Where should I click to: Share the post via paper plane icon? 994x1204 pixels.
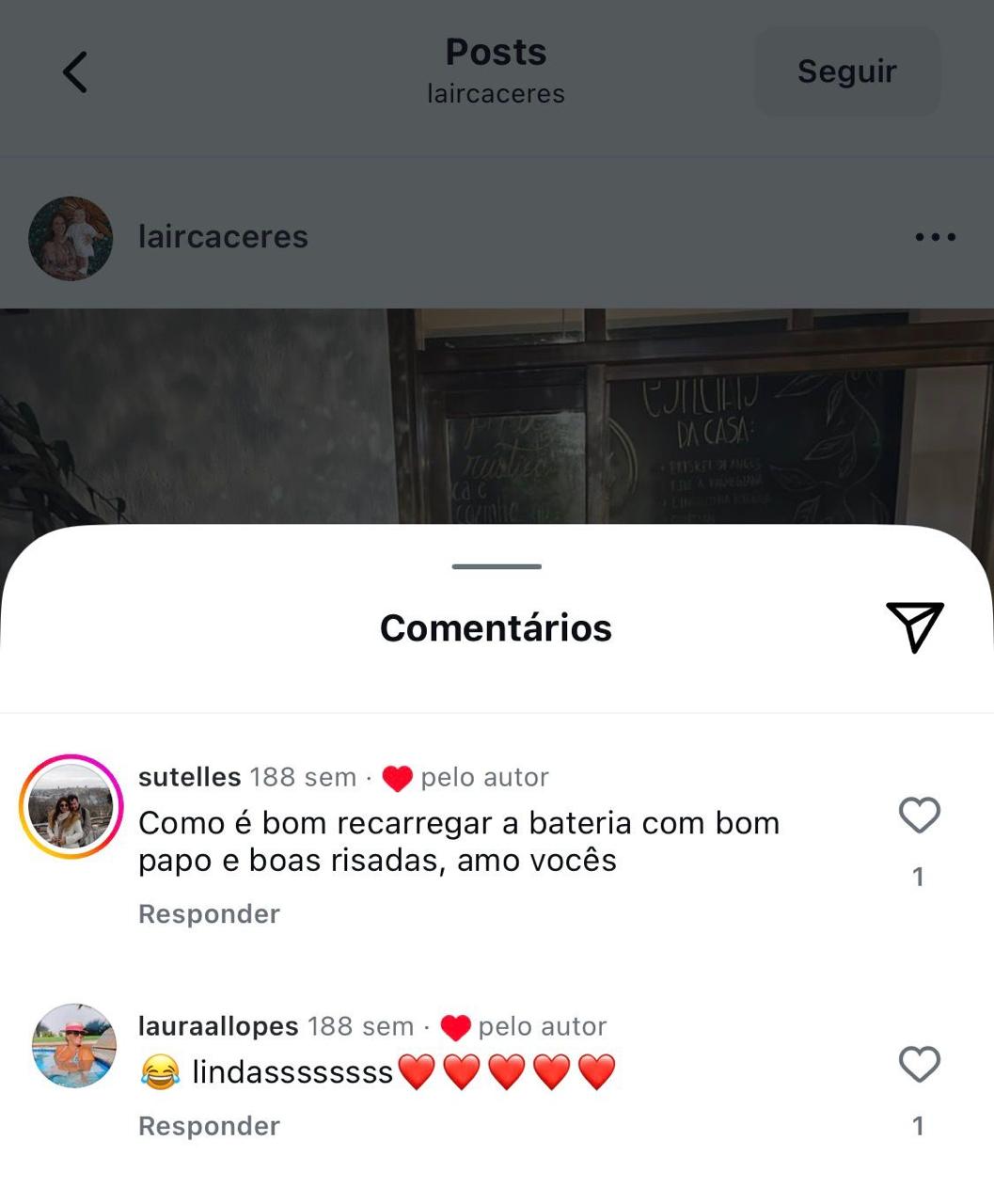click(914, 626)
